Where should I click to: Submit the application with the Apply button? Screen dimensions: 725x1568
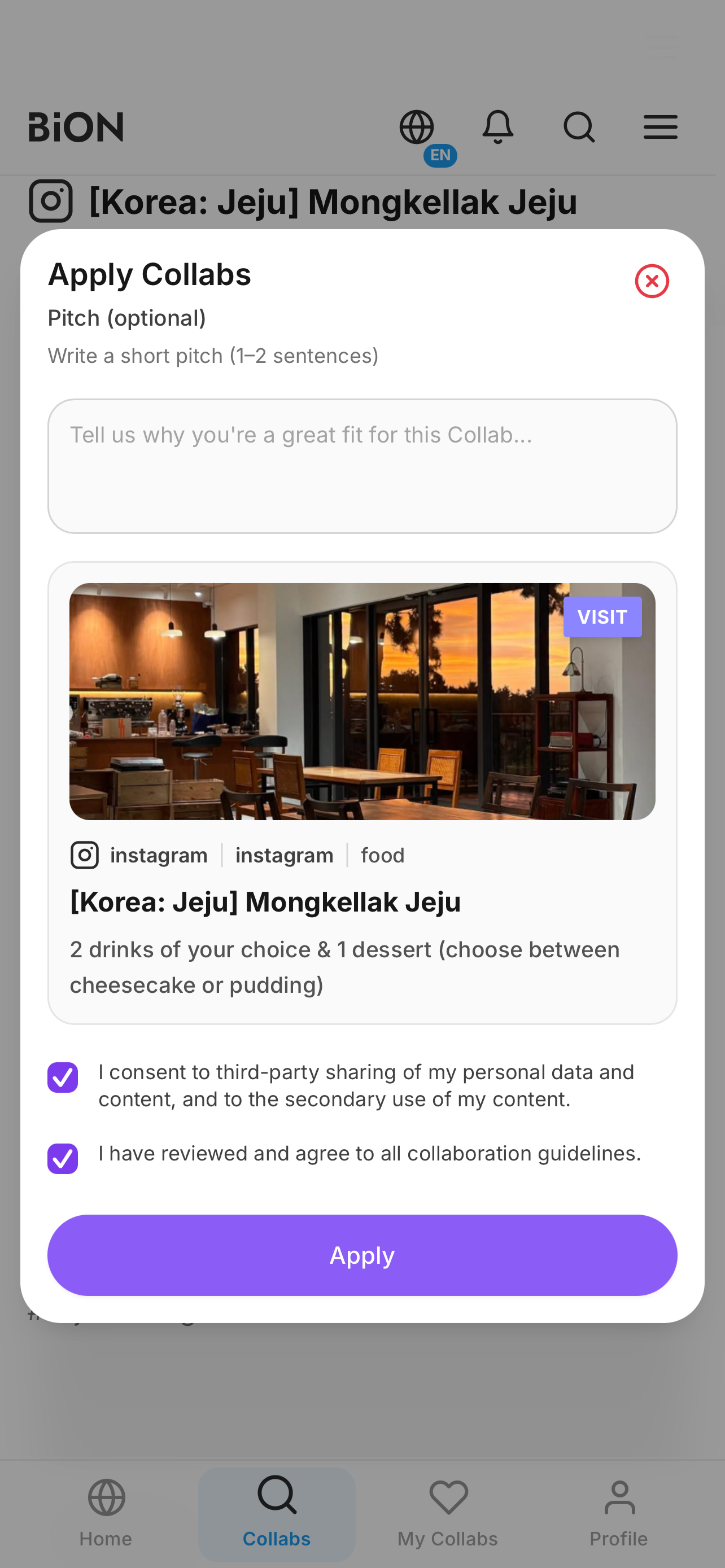click(x=362, y=1255)
